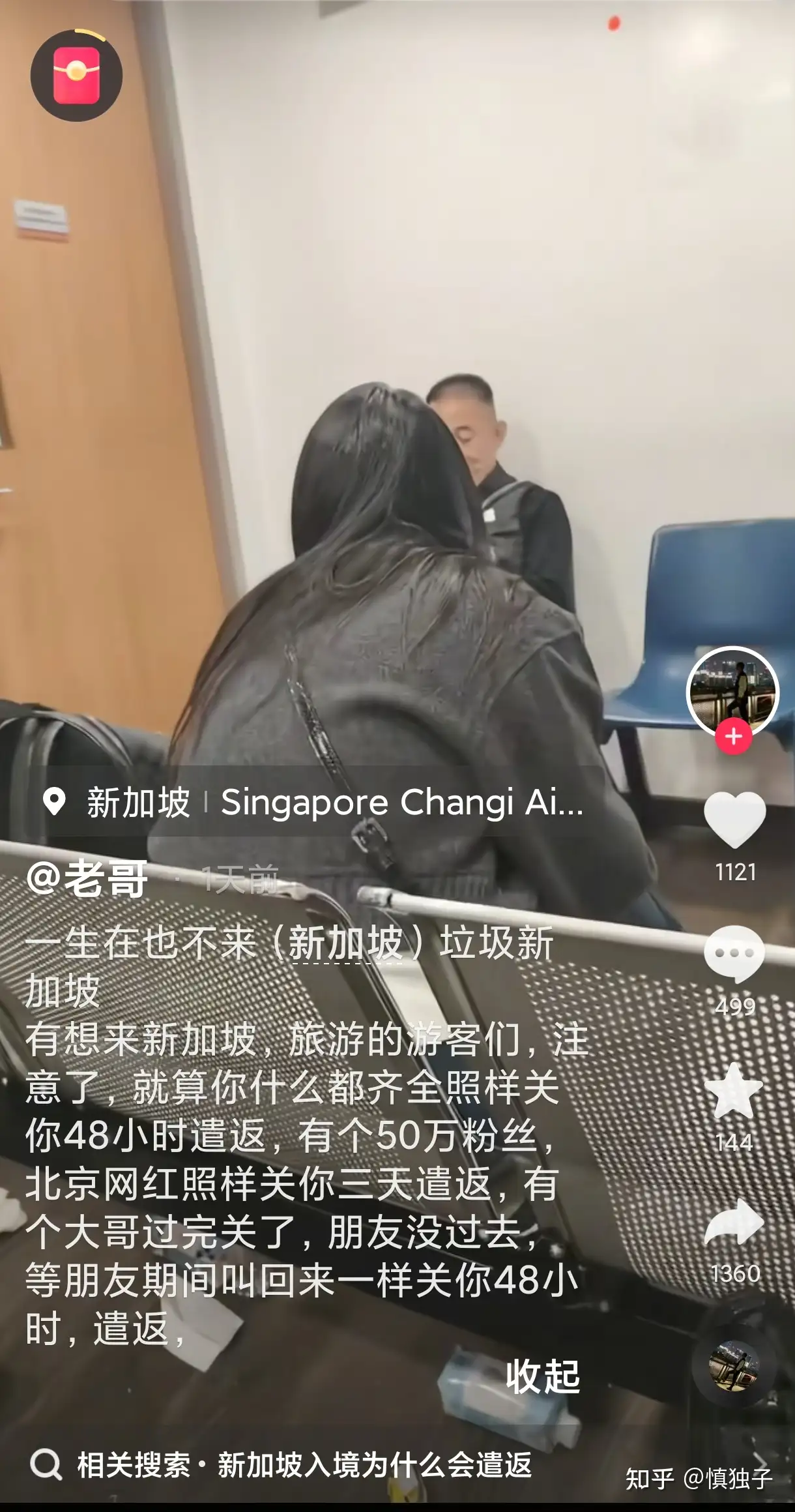The image size is (795, 1512).
Task: Like this video with the heart
Action: point(734,819)
